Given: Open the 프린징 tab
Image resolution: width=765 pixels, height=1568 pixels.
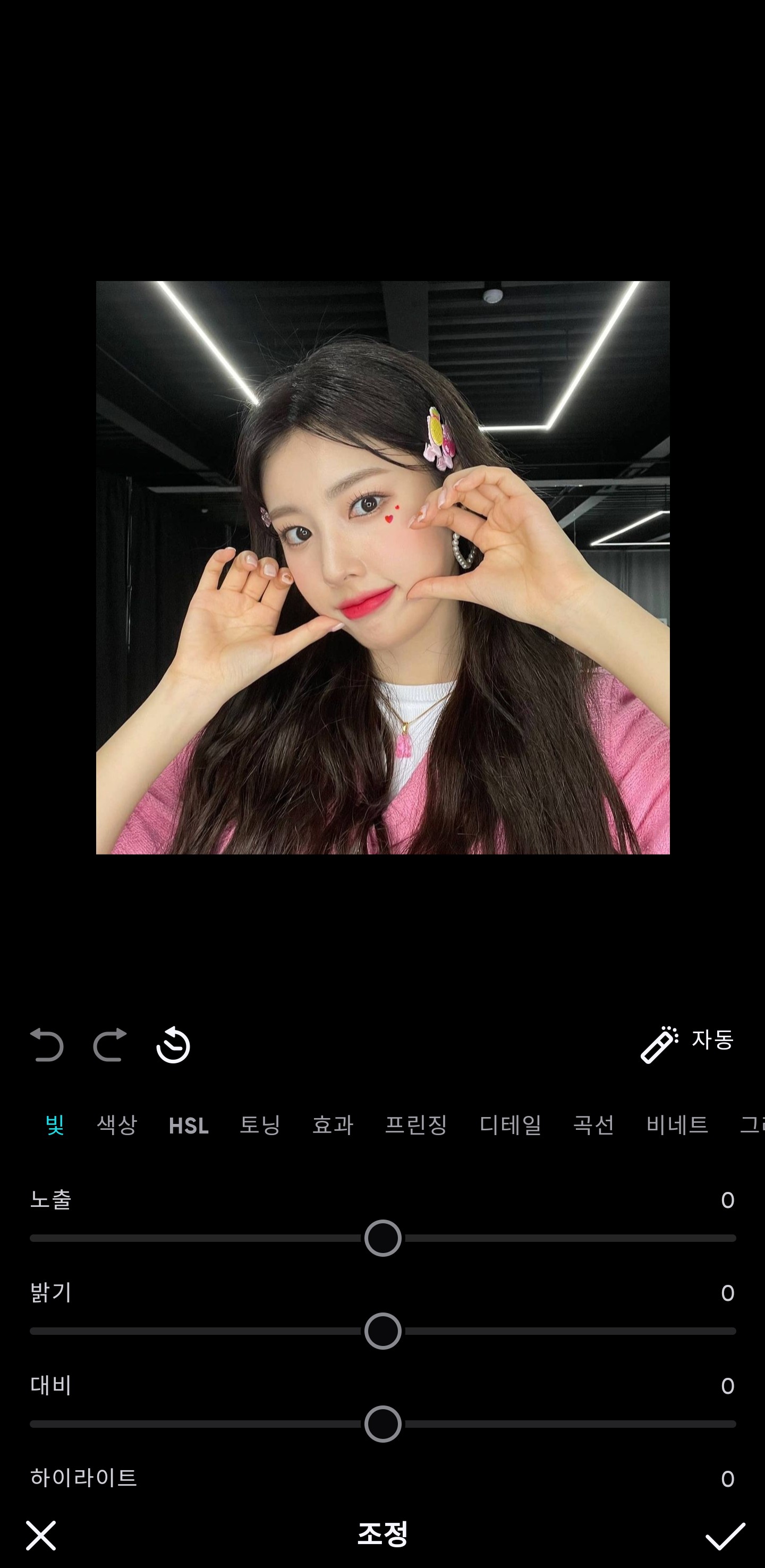Looking at the screenshot, I should (416, 1125).
